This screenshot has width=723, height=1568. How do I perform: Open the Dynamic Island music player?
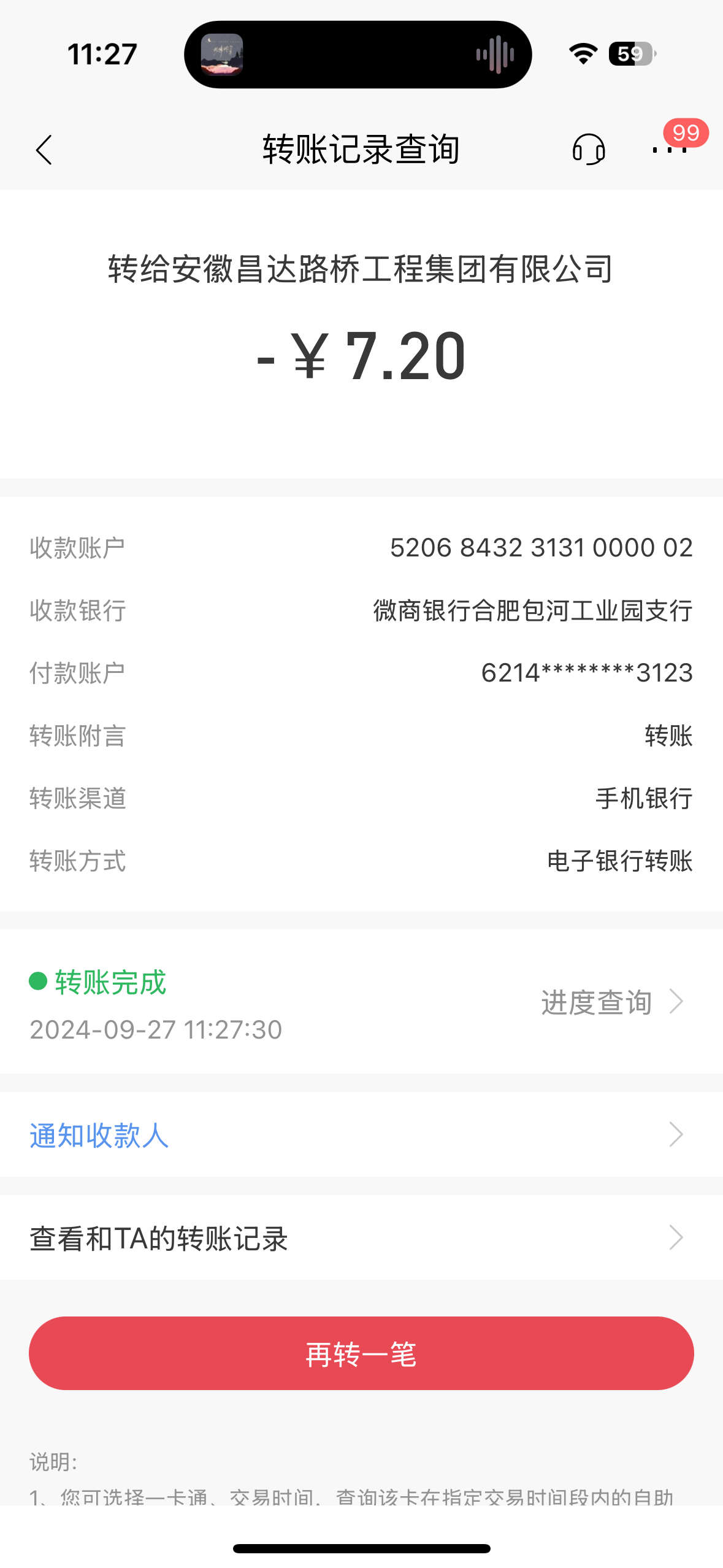tap(358, 55)
